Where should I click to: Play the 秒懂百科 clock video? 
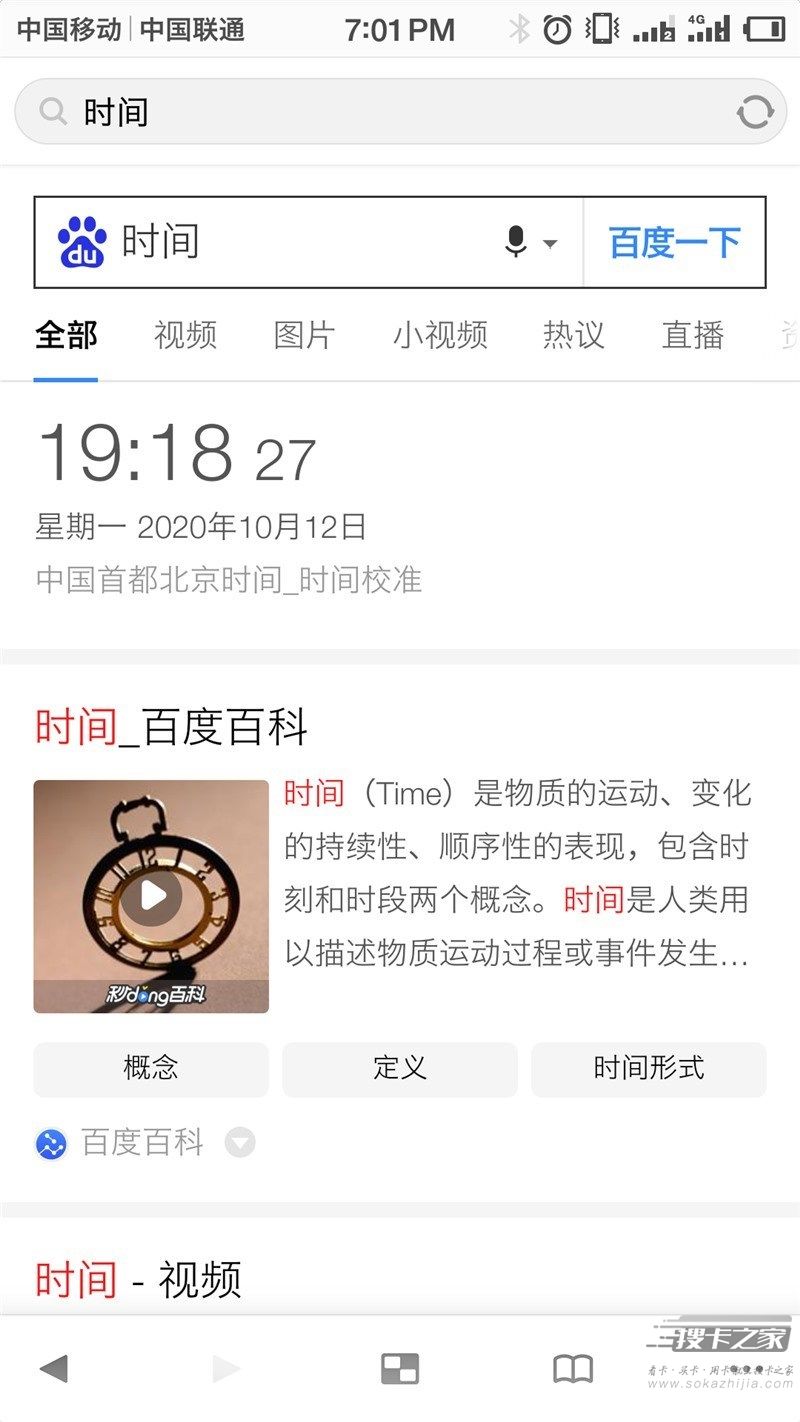coord(151,896)
